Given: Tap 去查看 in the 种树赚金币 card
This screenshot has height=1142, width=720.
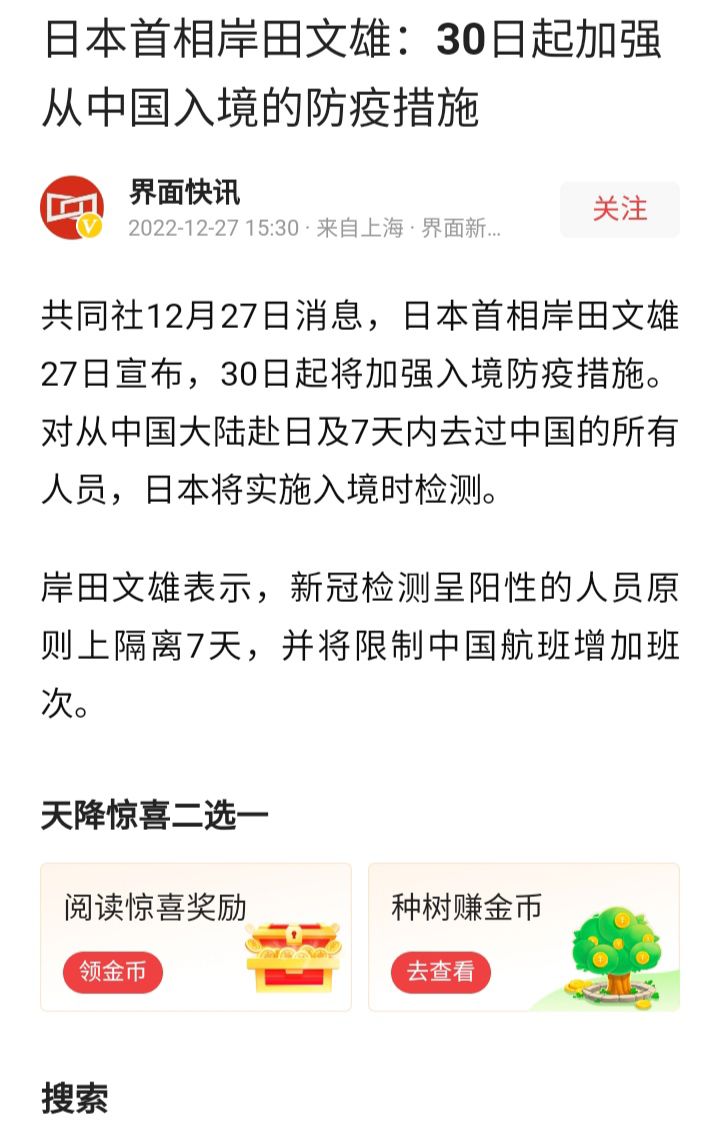Looking at the screenshot, I should pos(440,972).
